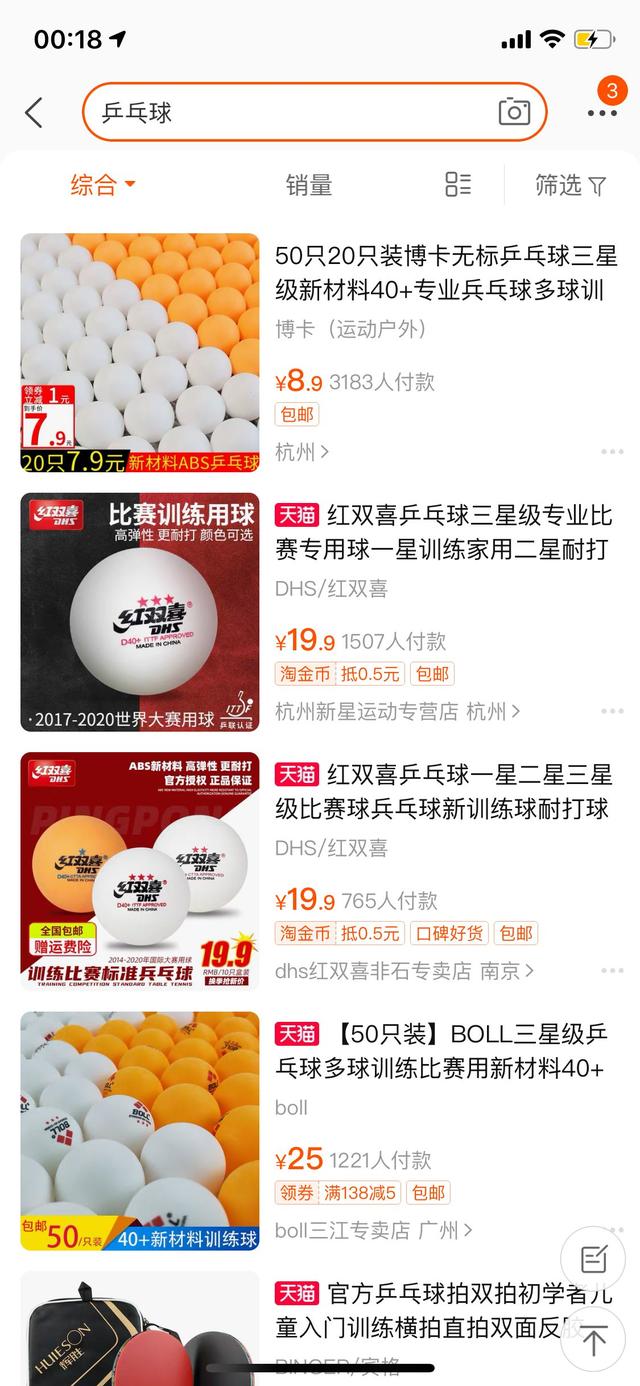Sort results by 销量
The width and height of the screenshot is (640, 1386).
[x=308, y=185]
